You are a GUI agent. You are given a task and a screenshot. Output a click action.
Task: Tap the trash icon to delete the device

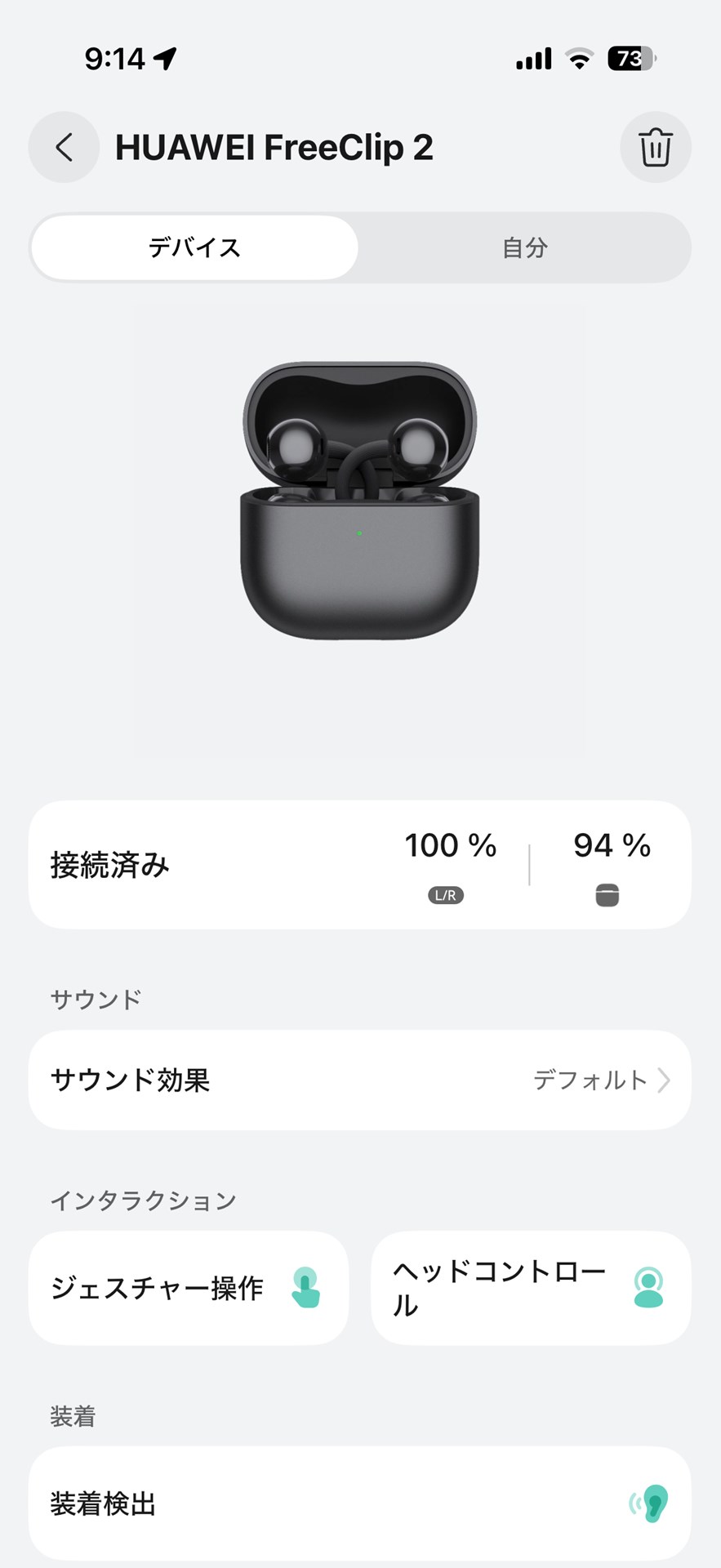tap(656, 147)
